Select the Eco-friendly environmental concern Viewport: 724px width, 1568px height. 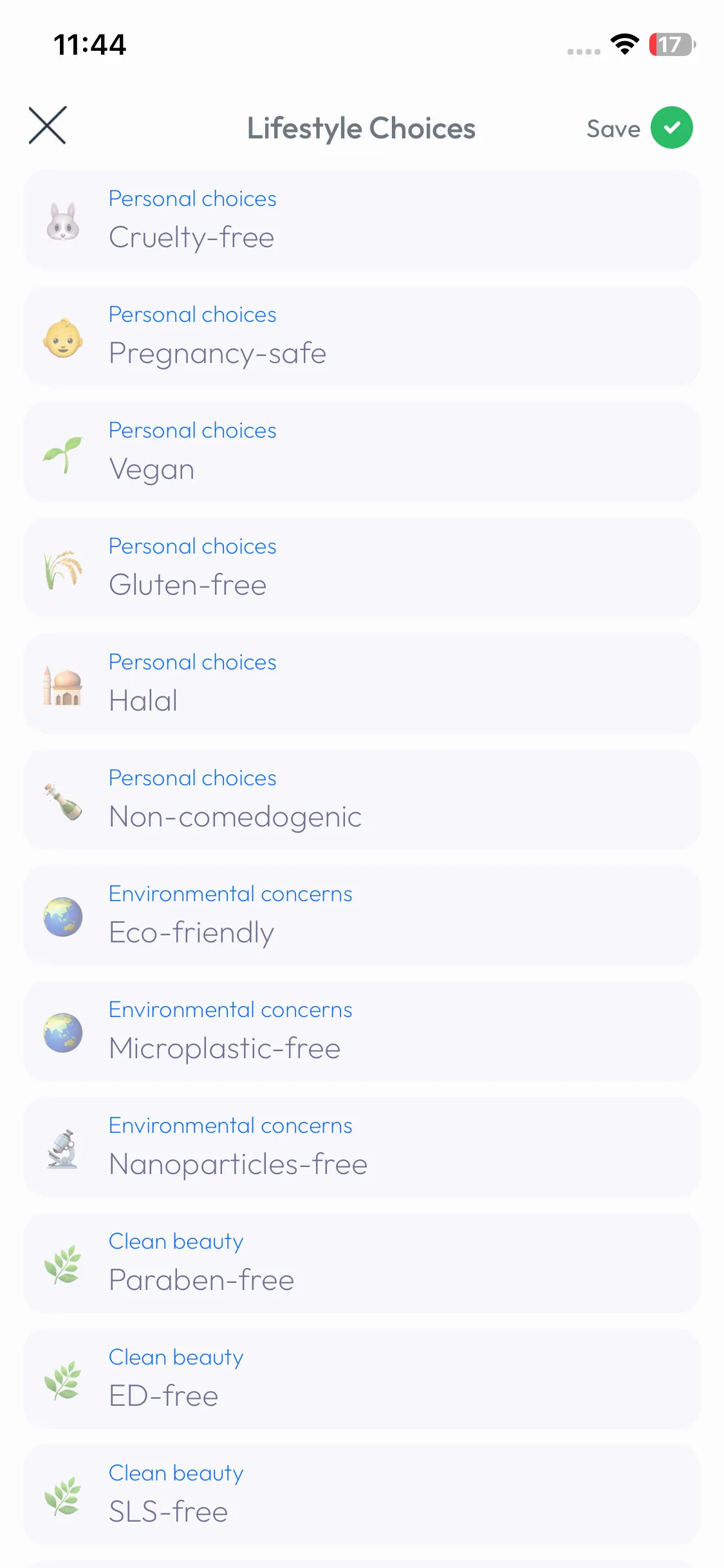point(361,915)
